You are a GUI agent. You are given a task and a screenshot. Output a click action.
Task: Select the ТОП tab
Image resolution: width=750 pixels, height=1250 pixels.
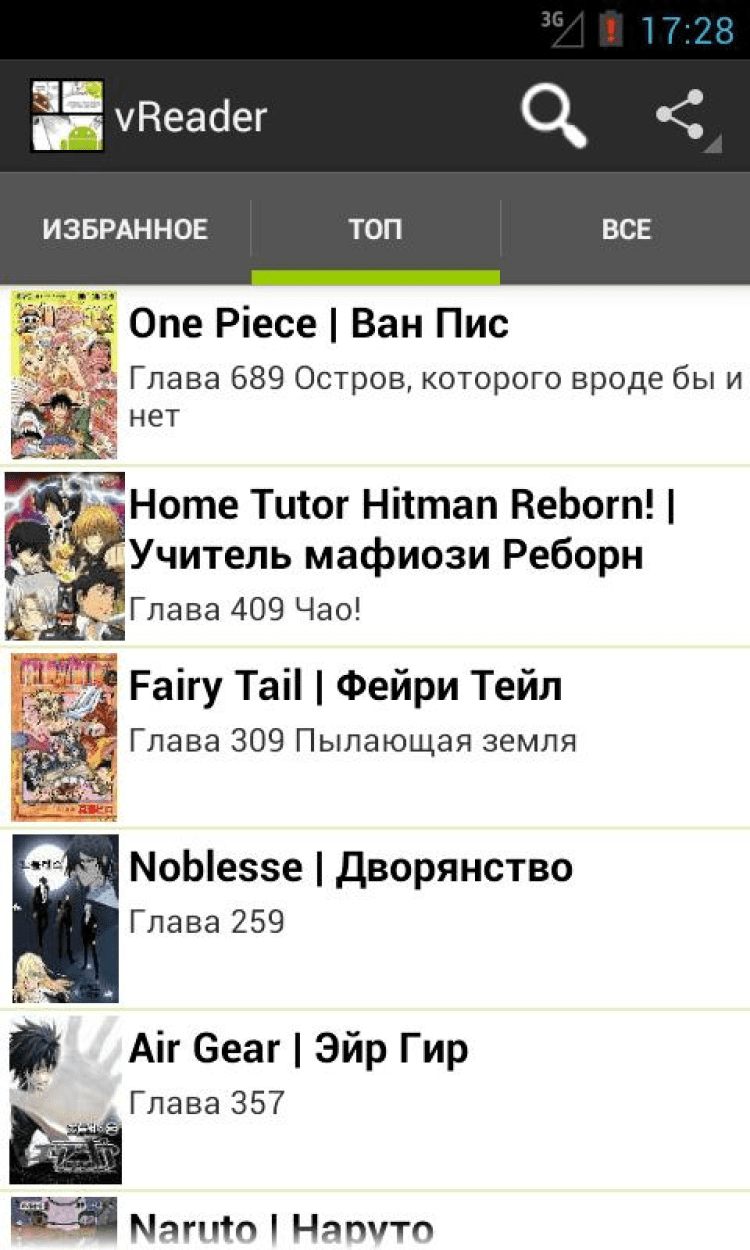pyautogui.click(x=375, y=229)
